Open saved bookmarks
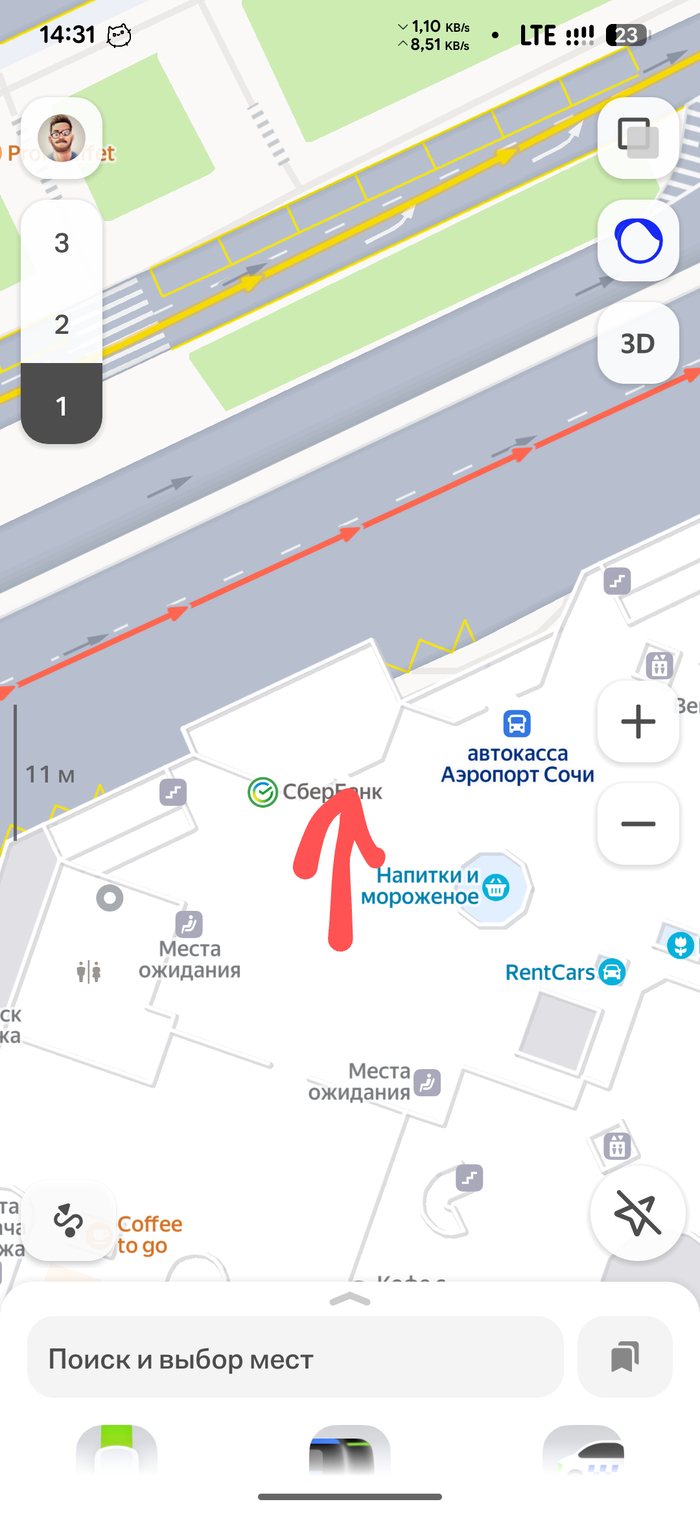This screenshot has height=1517, width=700. [x=625, y=1357]
